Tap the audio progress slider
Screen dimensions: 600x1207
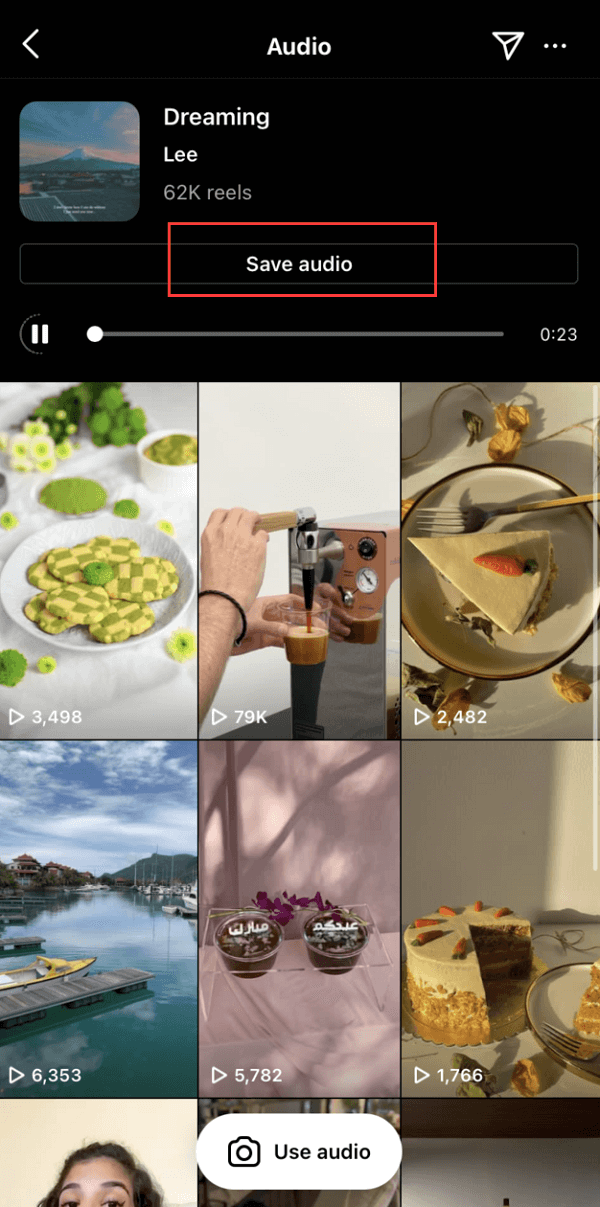pos(298,334)
